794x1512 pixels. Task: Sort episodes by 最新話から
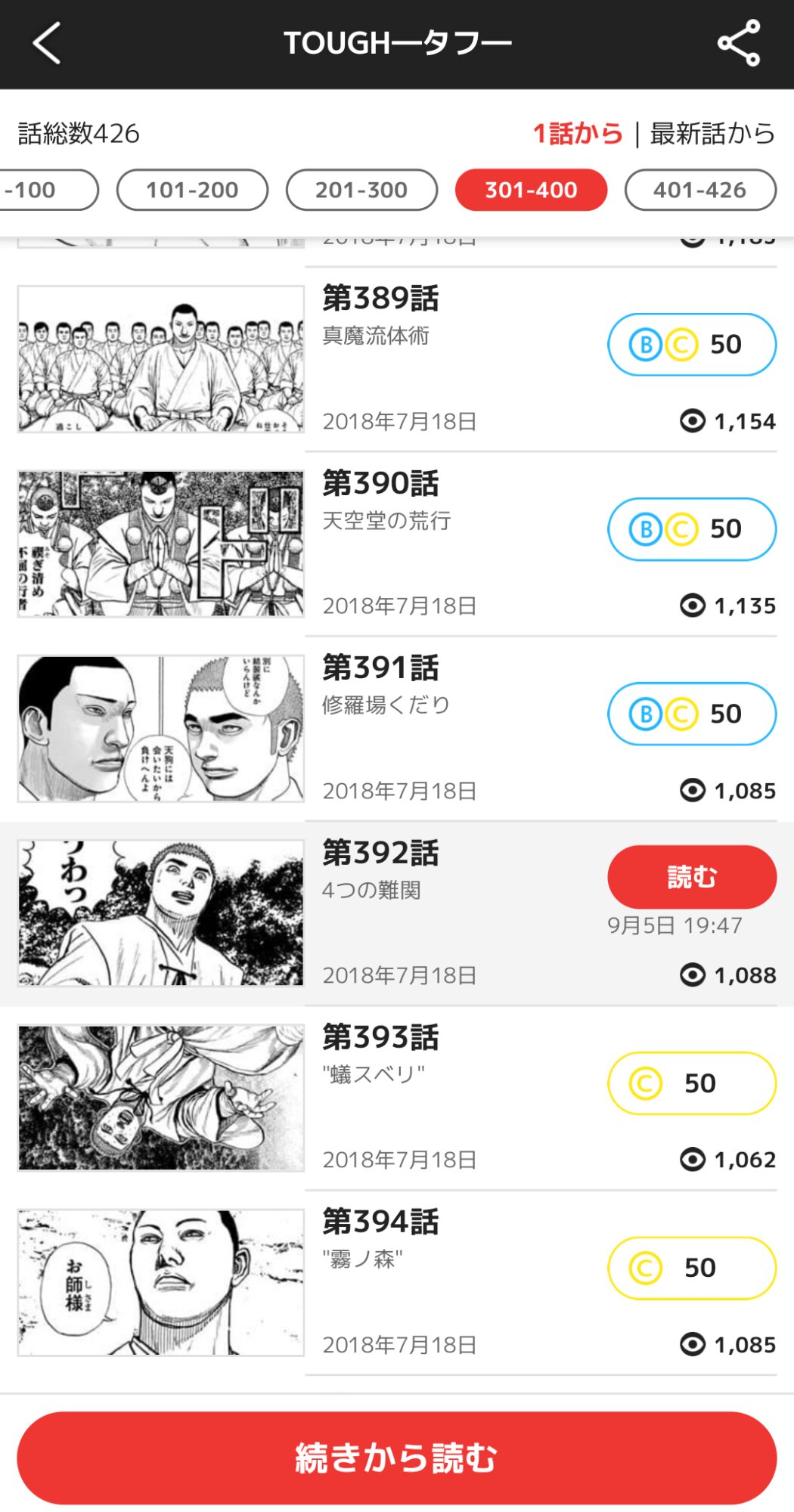tap(712, 134)
